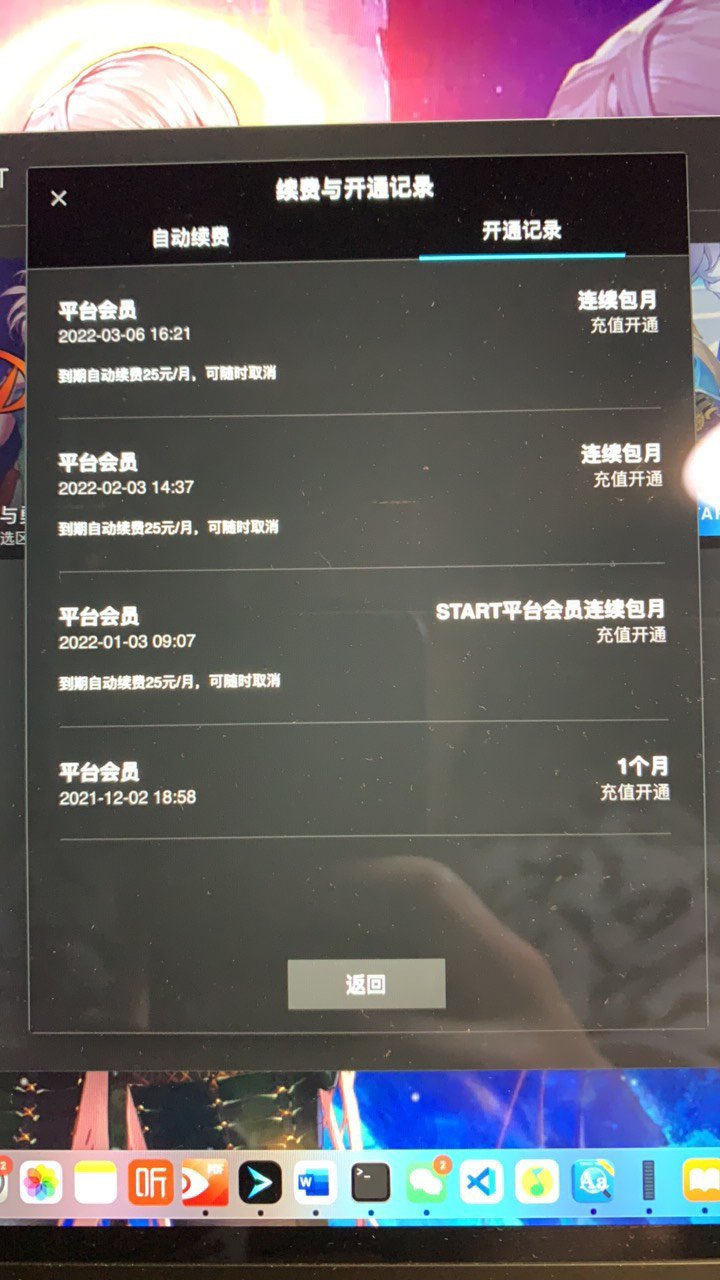
Task: Open Terminal from the dock
Action: (x=371, y=1183)
